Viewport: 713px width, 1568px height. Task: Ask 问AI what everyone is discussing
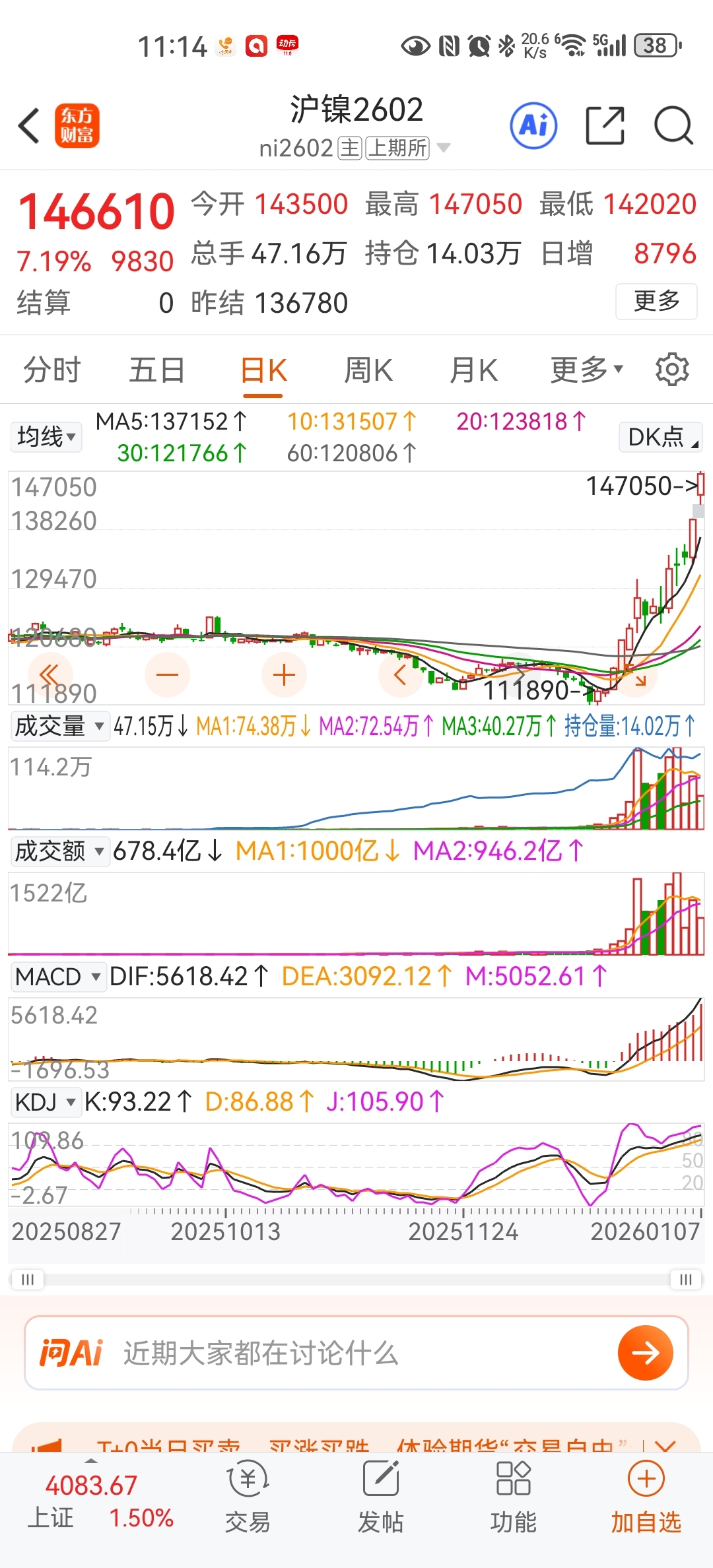pos(356,1353)
